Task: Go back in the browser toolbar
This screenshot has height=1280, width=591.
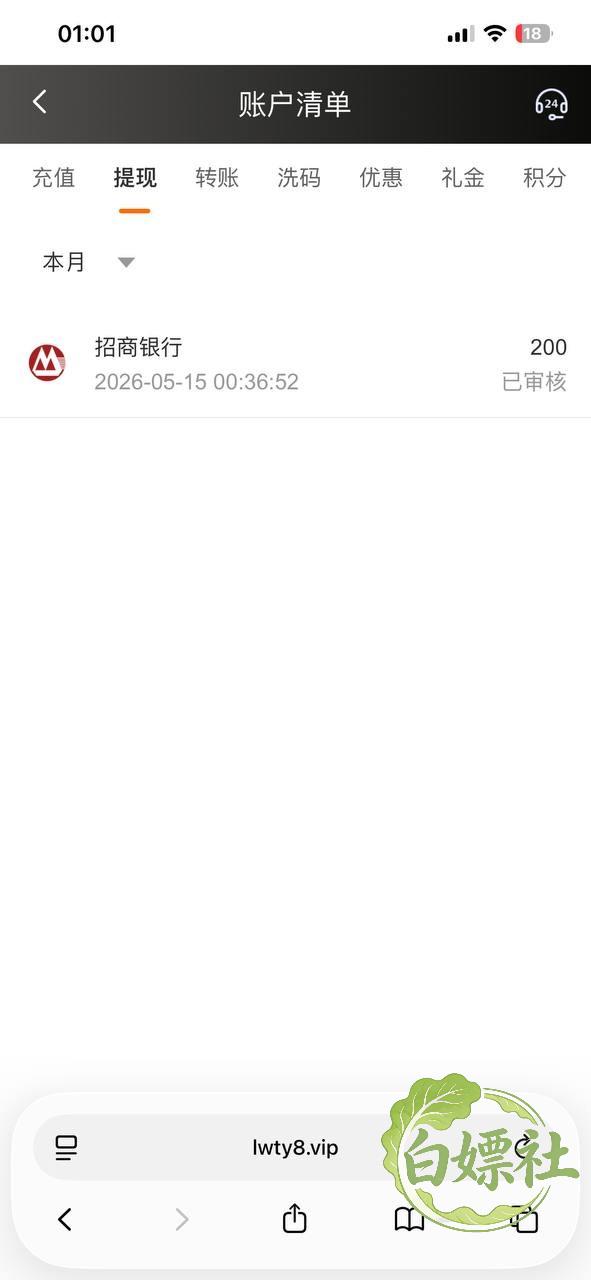Action: (x=65, y=1219)
